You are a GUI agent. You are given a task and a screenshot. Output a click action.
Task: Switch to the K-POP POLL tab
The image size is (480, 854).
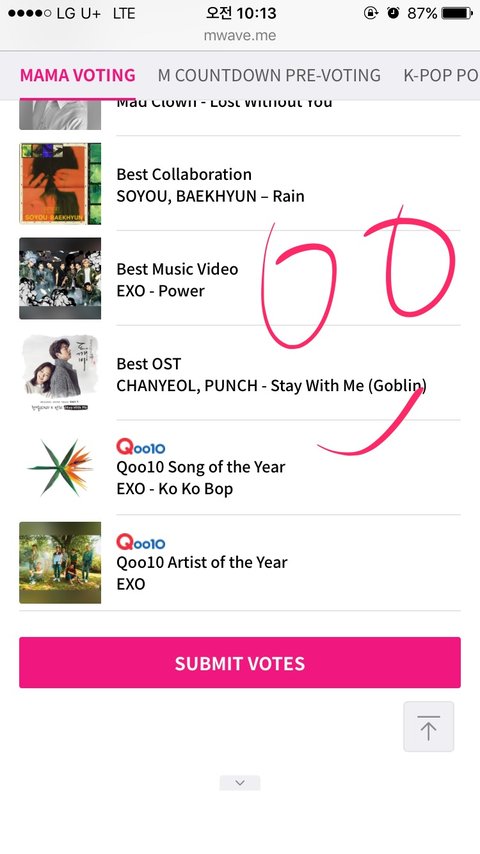coord(441,75)
